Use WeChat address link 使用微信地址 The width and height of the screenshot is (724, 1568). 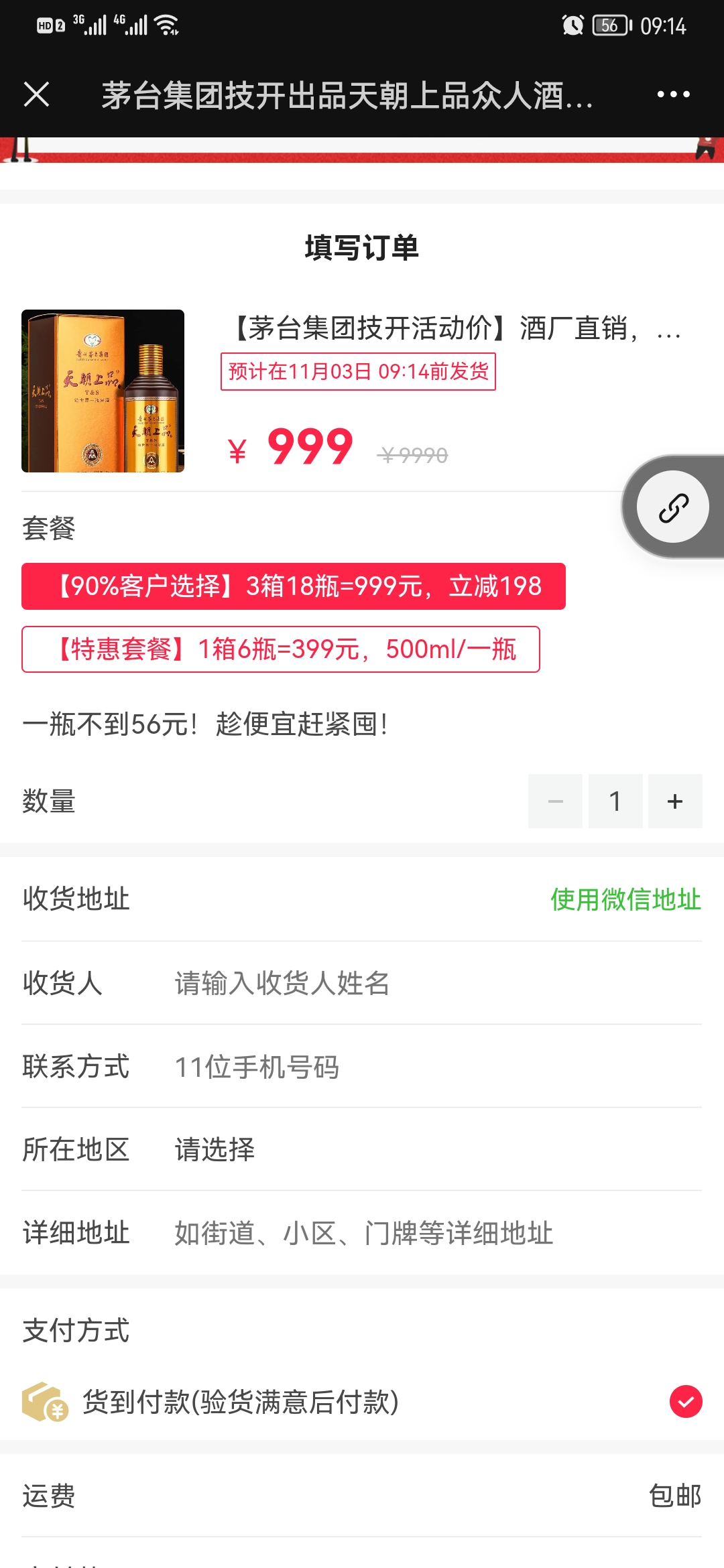tap(625, 899)
